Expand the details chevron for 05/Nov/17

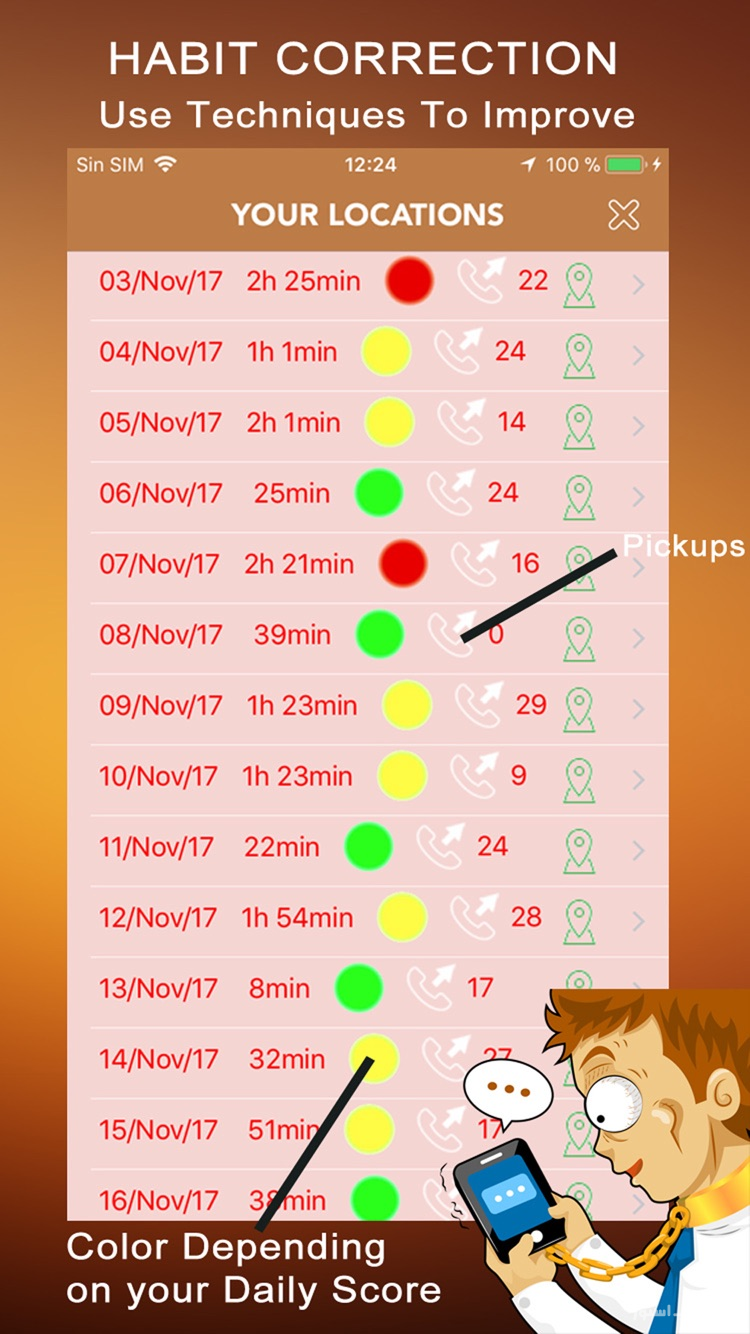pos(638,423)
